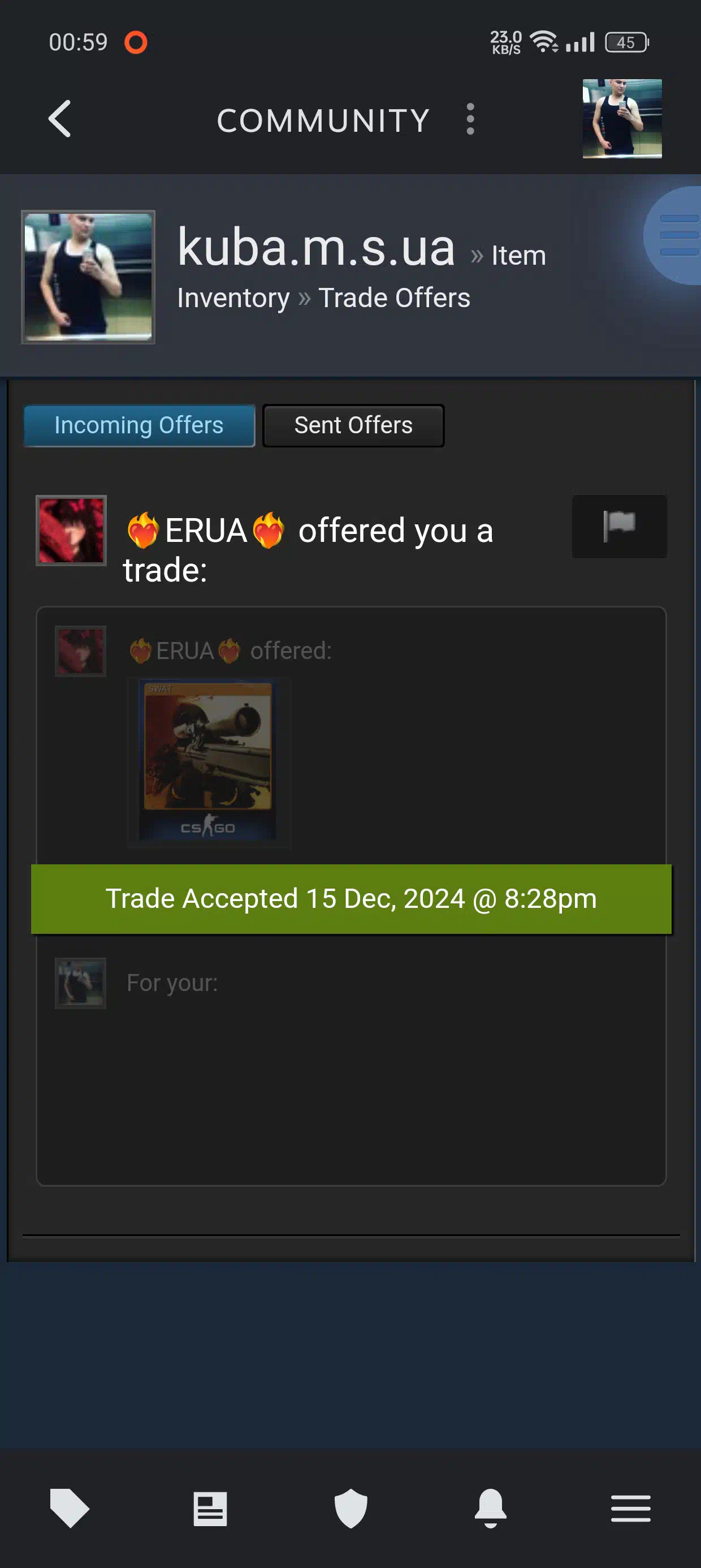Open the Item Inventory breadcrumb link
701x1568 pixels.
pyautogui.click(x=361, y=277)
